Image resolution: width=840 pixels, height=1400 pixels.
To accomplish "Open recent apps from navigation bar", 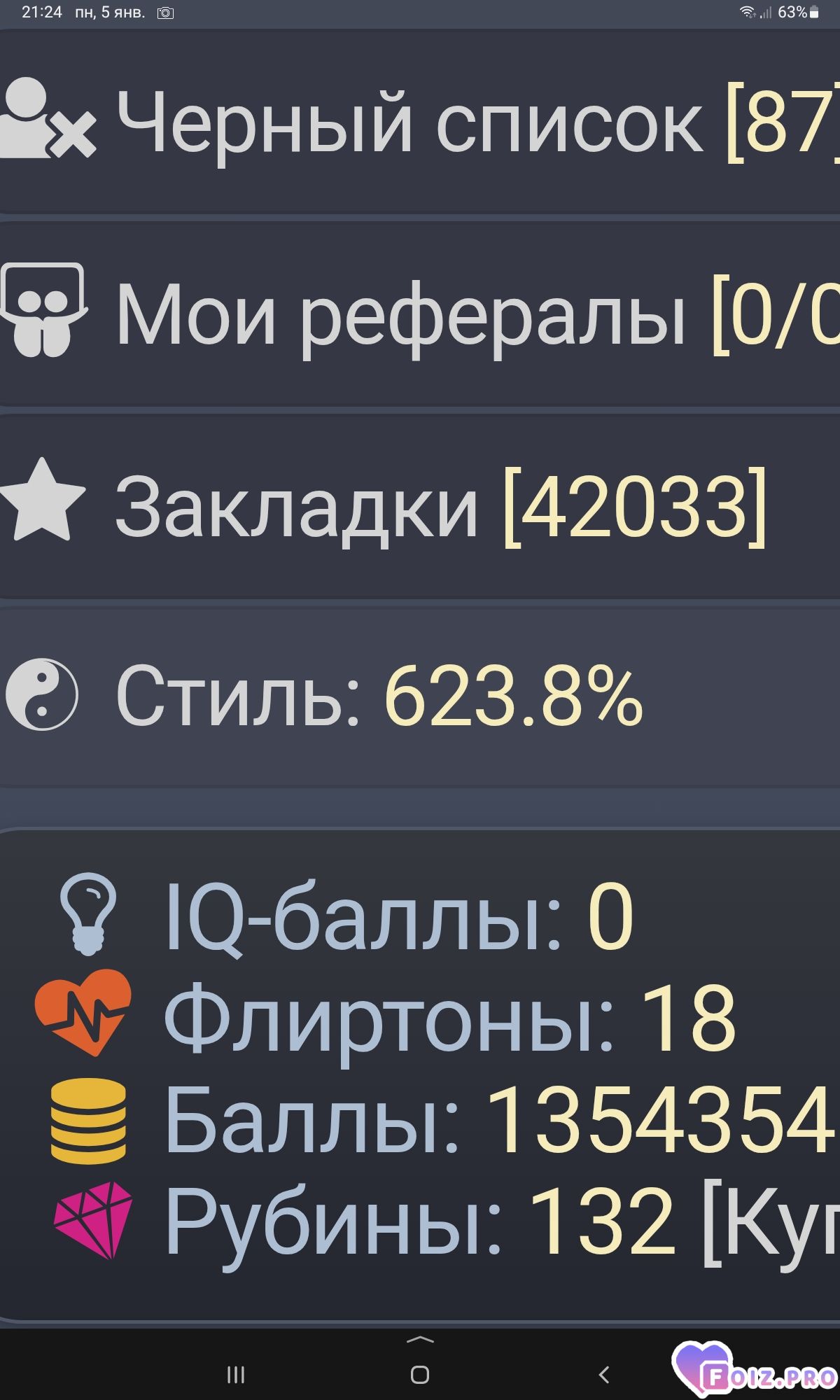I will (236, 1374).
